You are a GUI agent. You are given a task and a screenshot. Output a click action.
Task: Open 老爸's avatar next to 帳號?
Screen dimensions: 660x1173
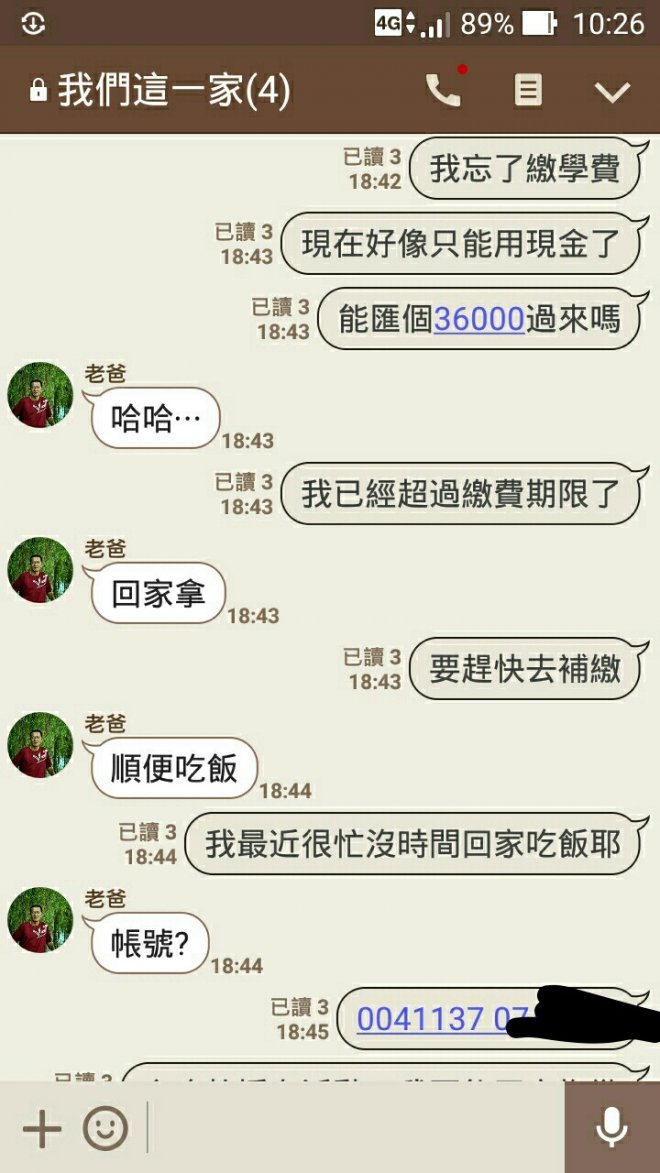tap(41, 921)
